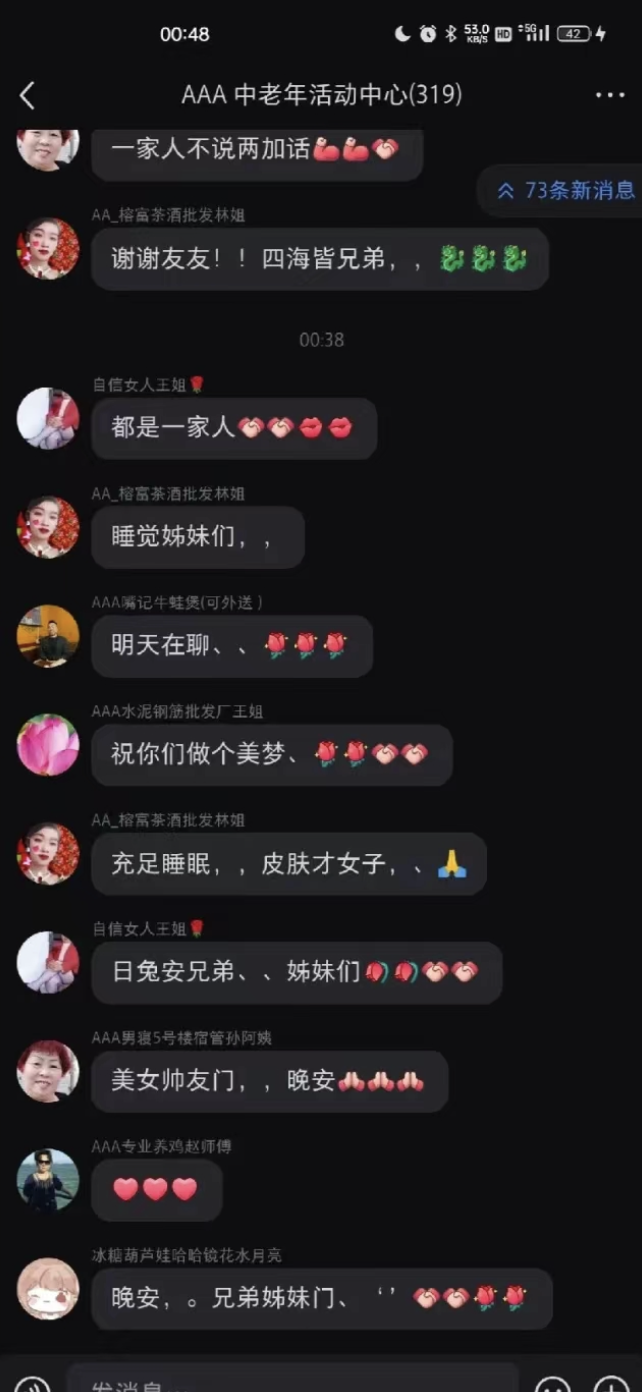642x1392 pixels.
Task: Jump to the 73条新消息 unread messages
Action: click(x=567, y=190)
